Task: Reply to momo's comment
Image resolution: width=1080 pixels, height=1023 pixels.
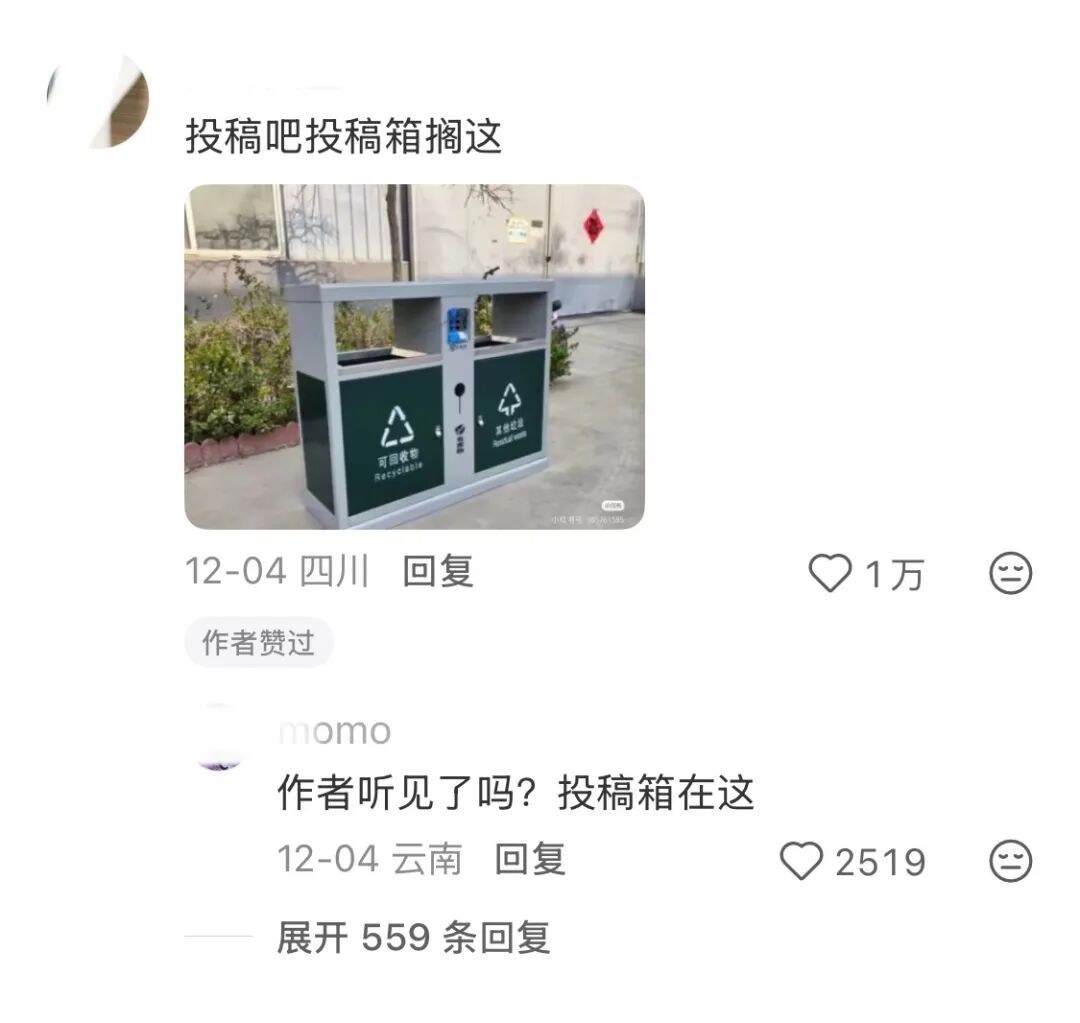Action: (530, 859)
